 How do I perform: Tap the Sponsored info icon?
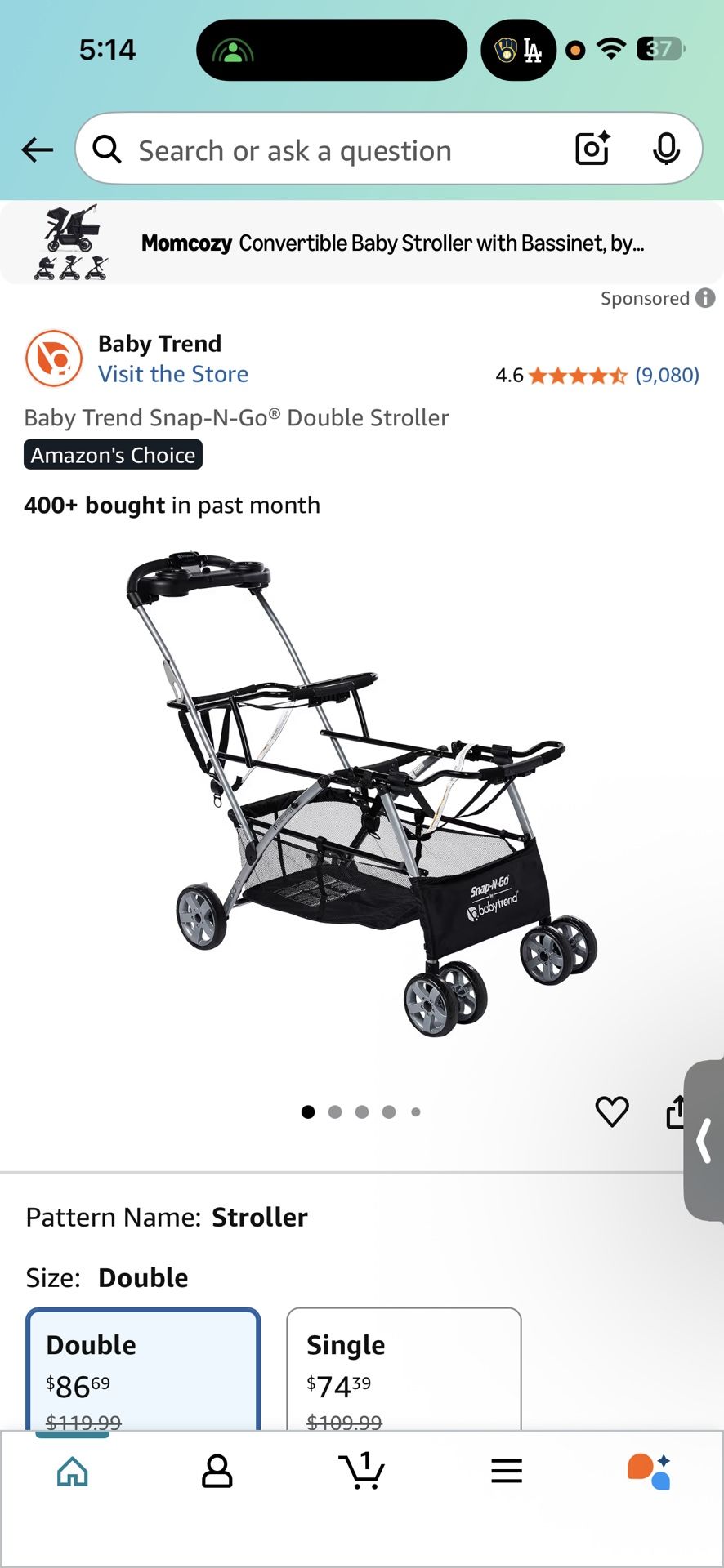tap(706, 298)
